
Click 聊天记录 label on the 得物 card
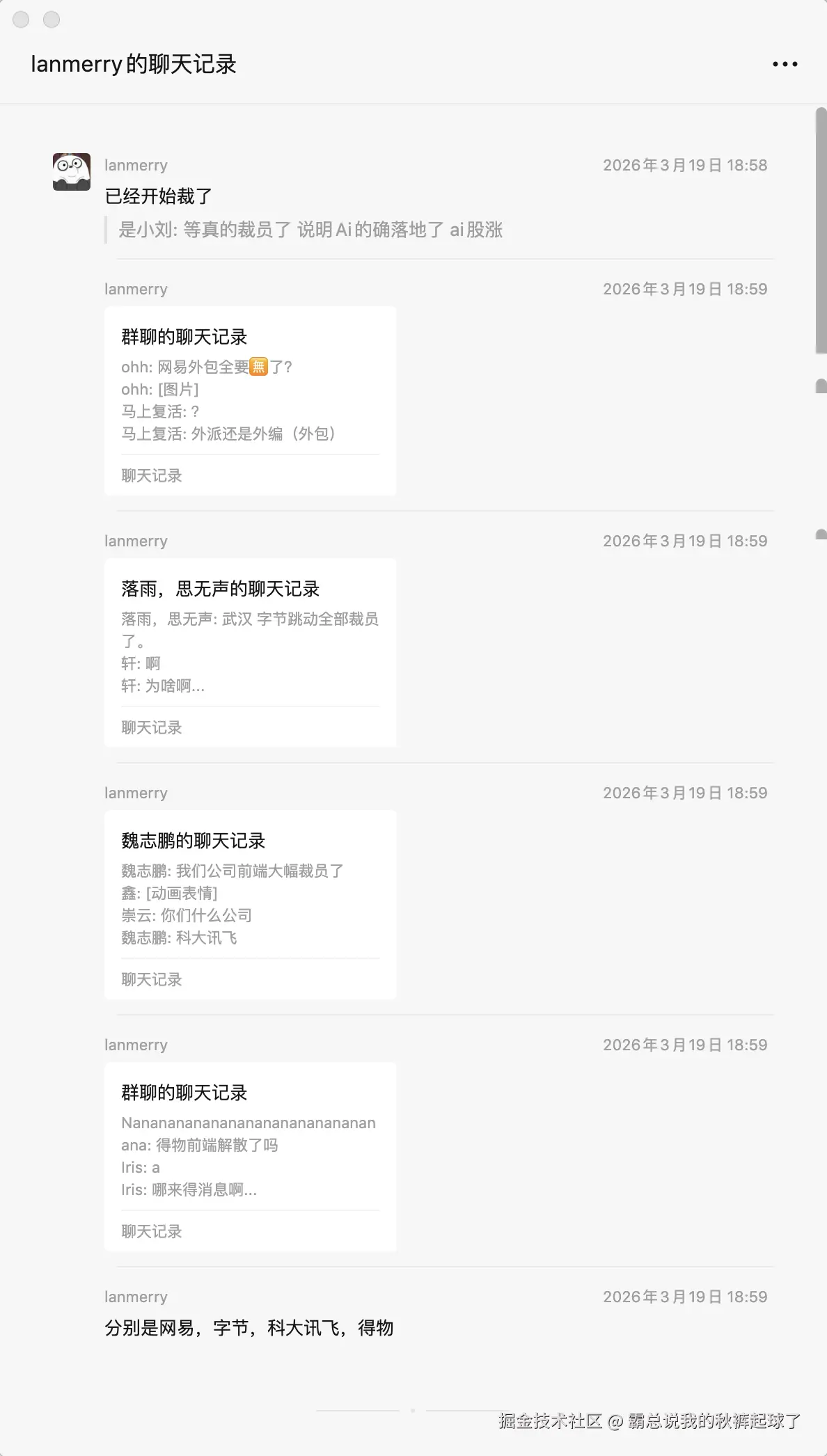pos(150,1231)
